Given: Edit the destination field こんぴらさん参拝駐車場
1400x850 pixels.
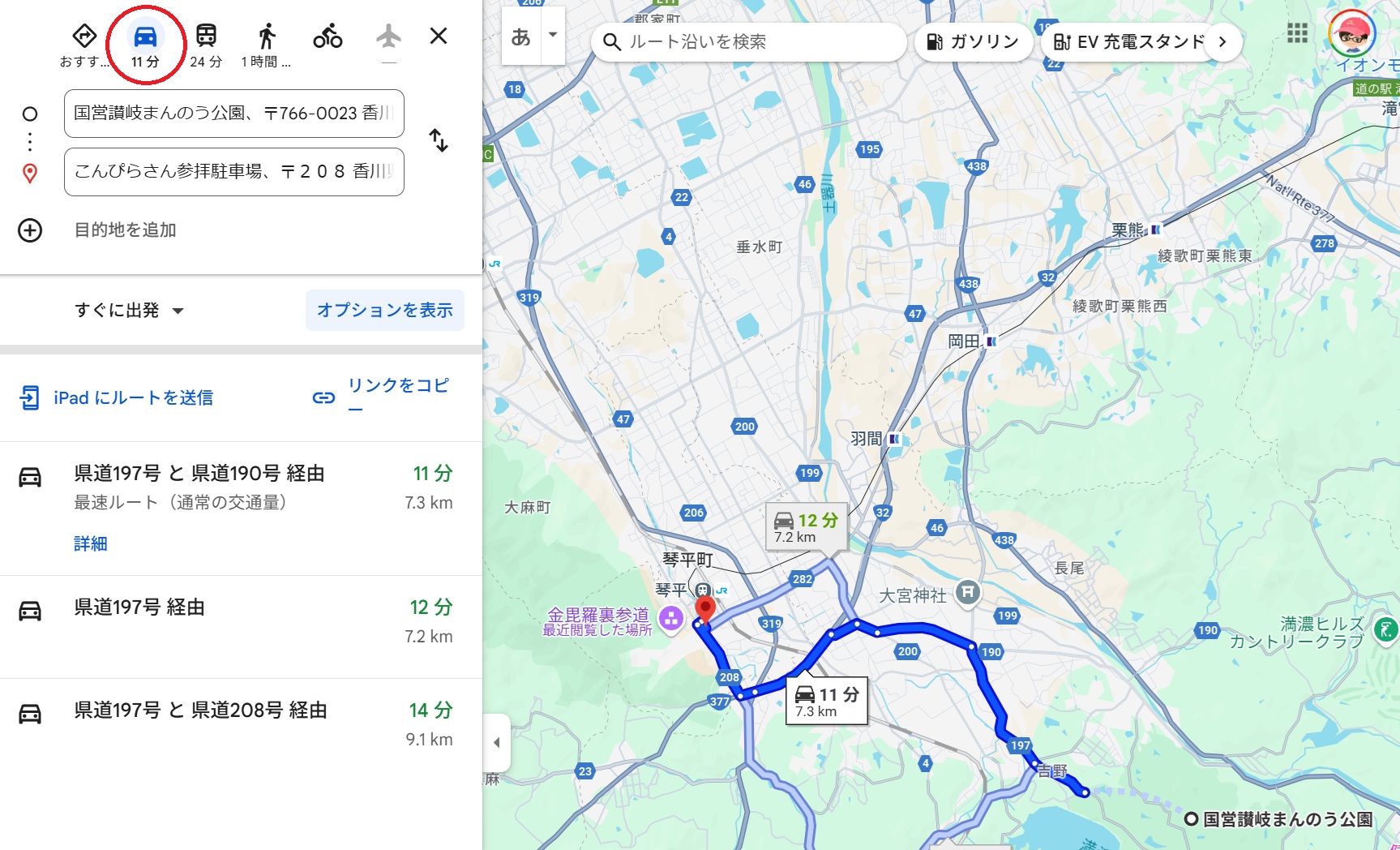Looking at the screenshot, I should (233, 172).
